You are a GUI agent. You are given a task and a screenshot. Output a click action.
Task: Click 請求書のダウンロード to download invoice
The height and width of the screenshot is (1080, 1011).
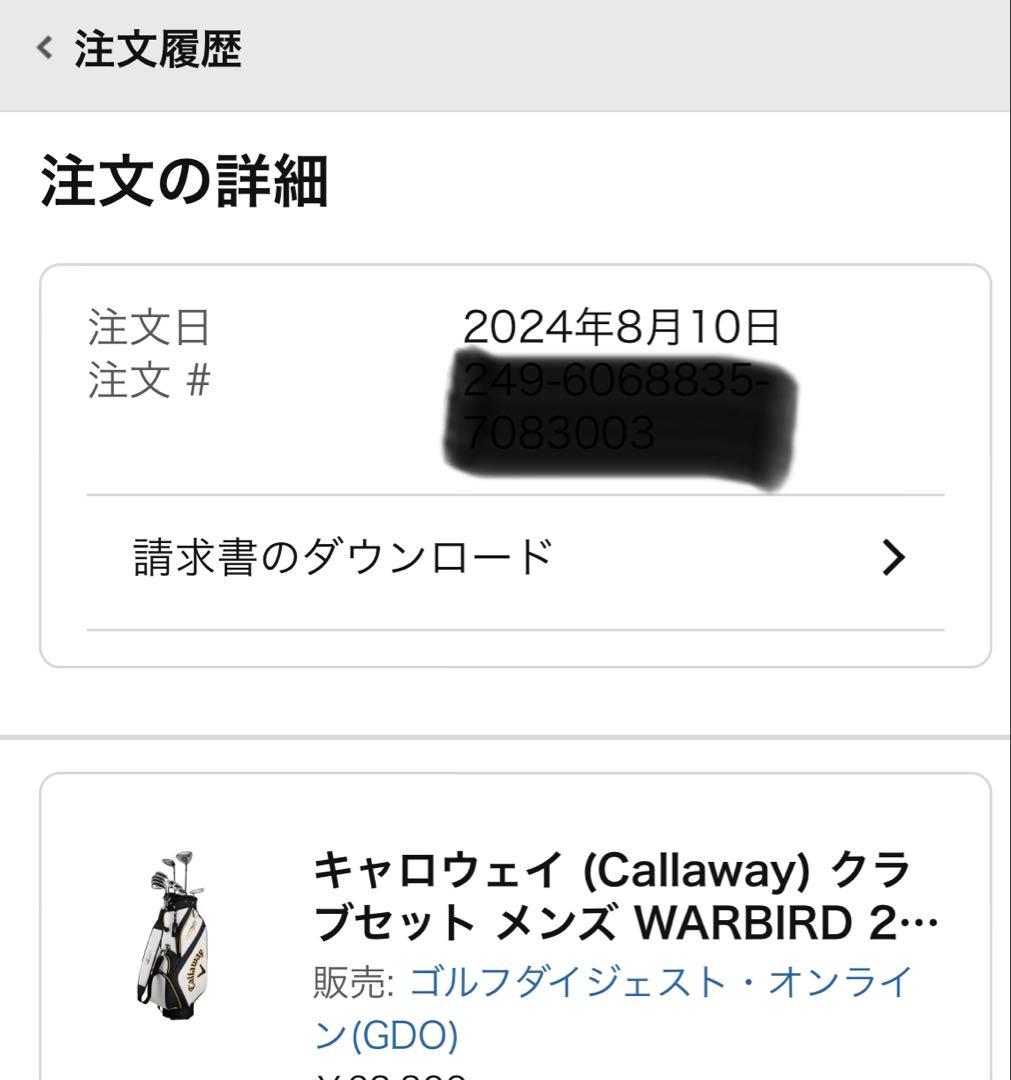click(x=340, y=557)
